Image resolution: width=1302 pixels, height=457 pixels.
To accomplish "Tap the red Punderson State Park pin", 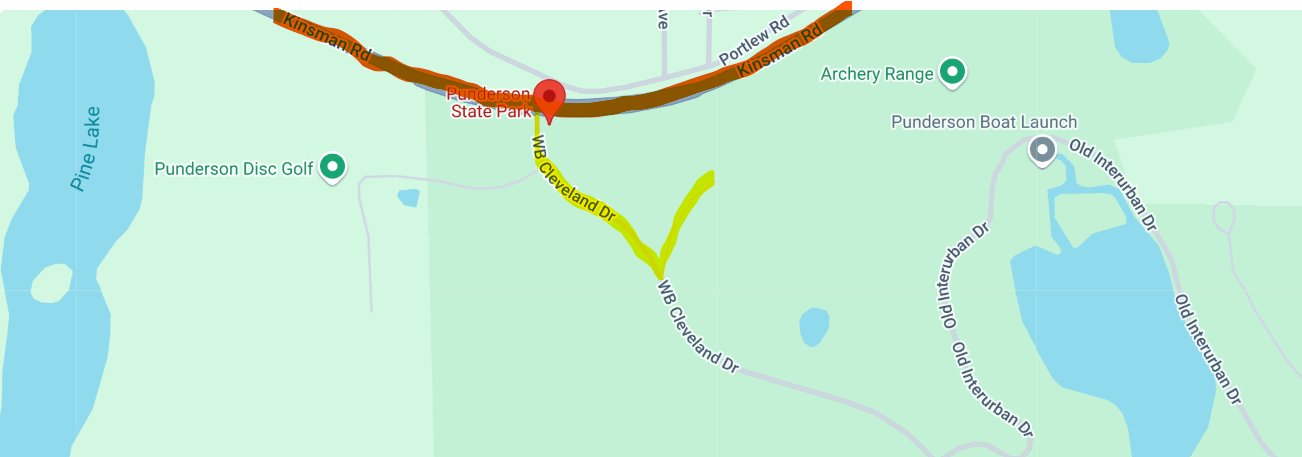I will tap(548, 100).
